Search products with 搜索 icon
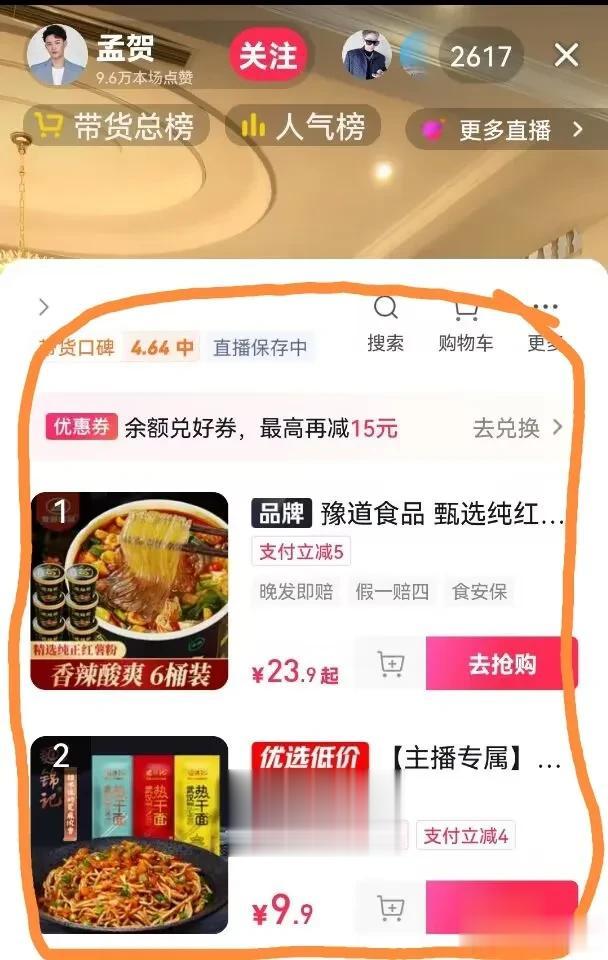608x960 pixels. click(385, 323)
